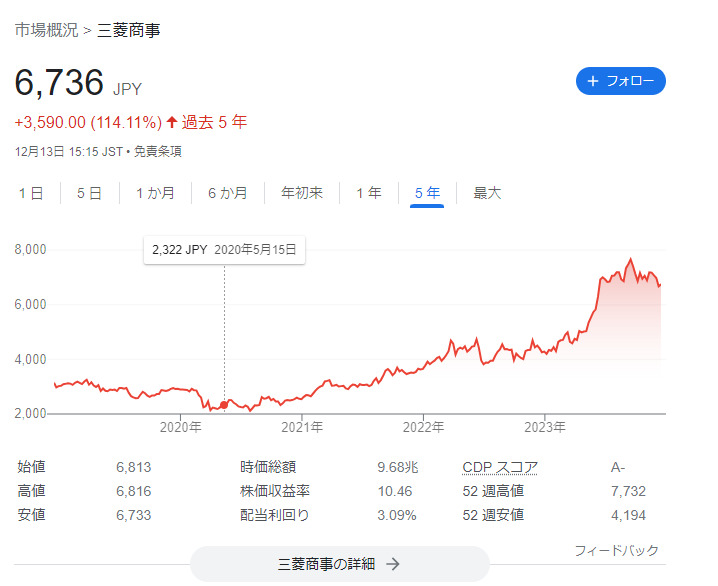Select the 5年 range tab
This screenshot has height=586, width=718.
click(x=427, y=193)
